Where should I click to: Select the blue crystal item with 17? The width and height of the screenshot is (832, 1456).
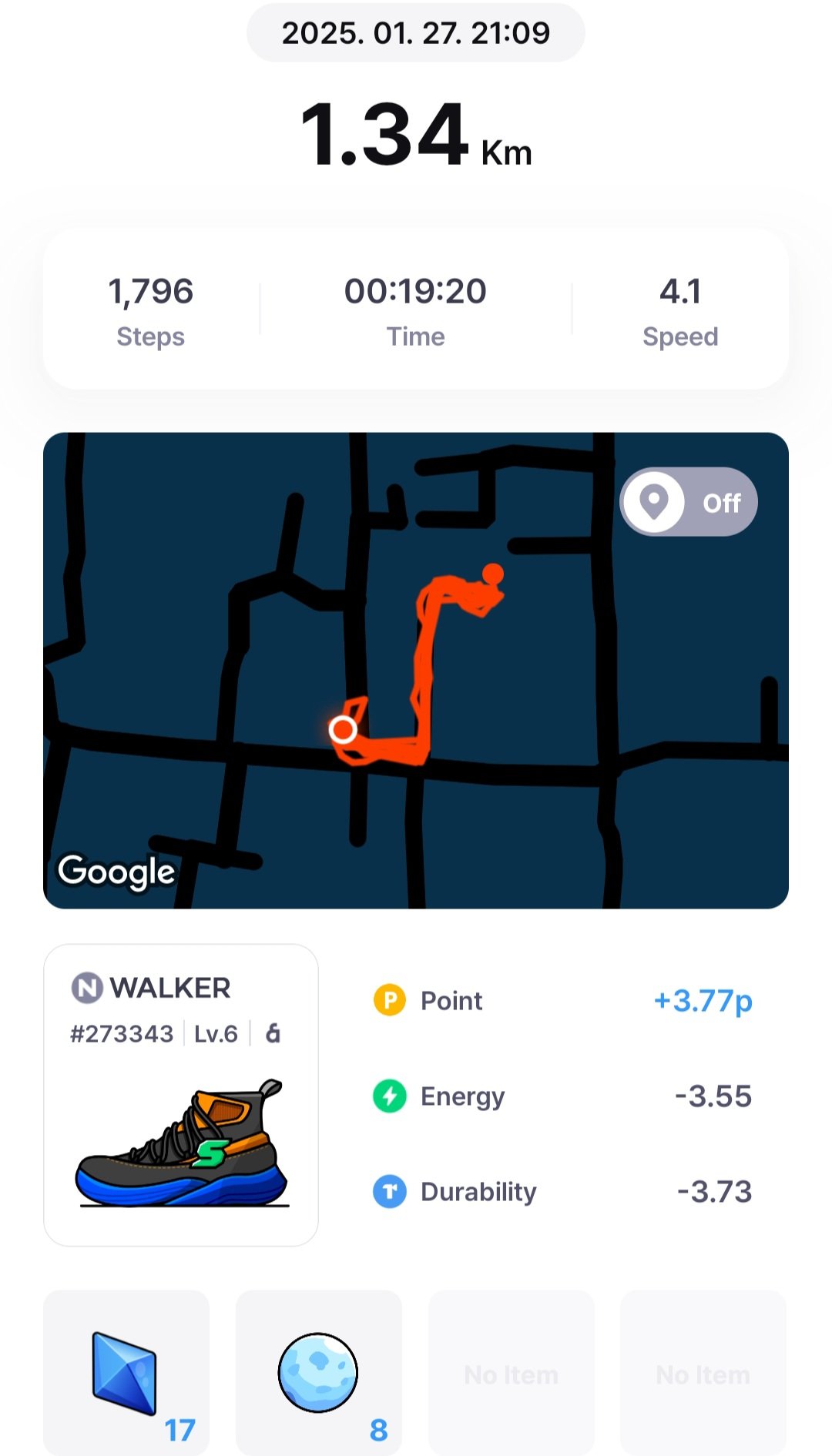pos(126,1373)
